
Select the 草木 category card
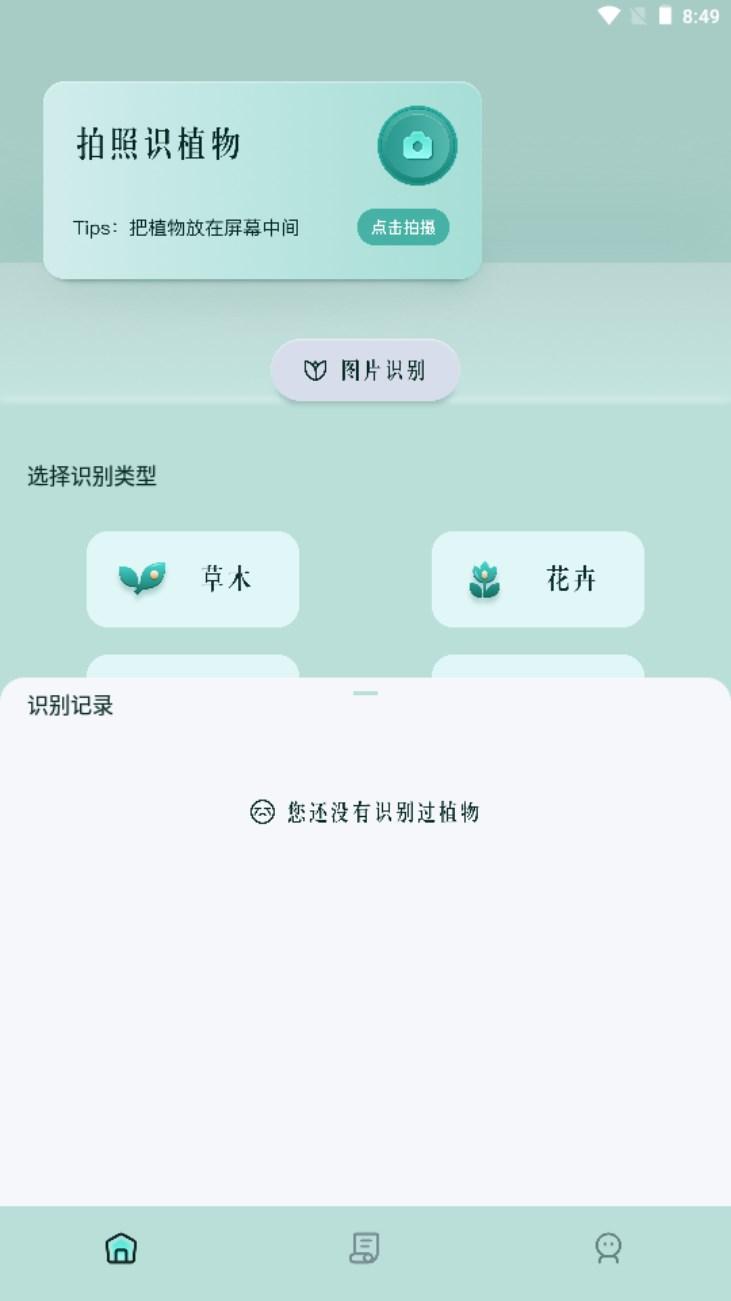192,579
